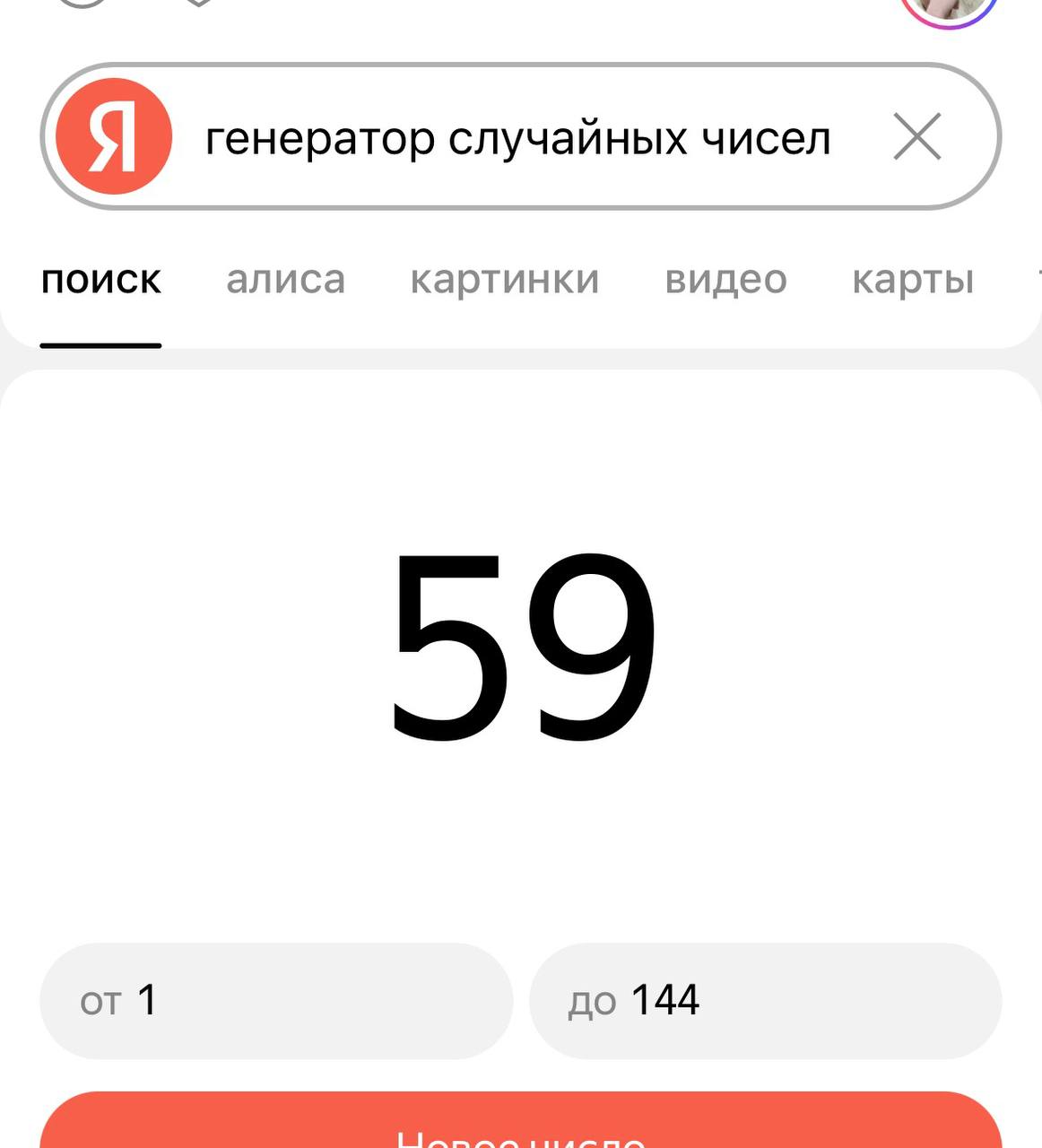Viewport: 1042px width, 1148px height.
Task: Select the поиск tab
Action: [x=101, y=280]
